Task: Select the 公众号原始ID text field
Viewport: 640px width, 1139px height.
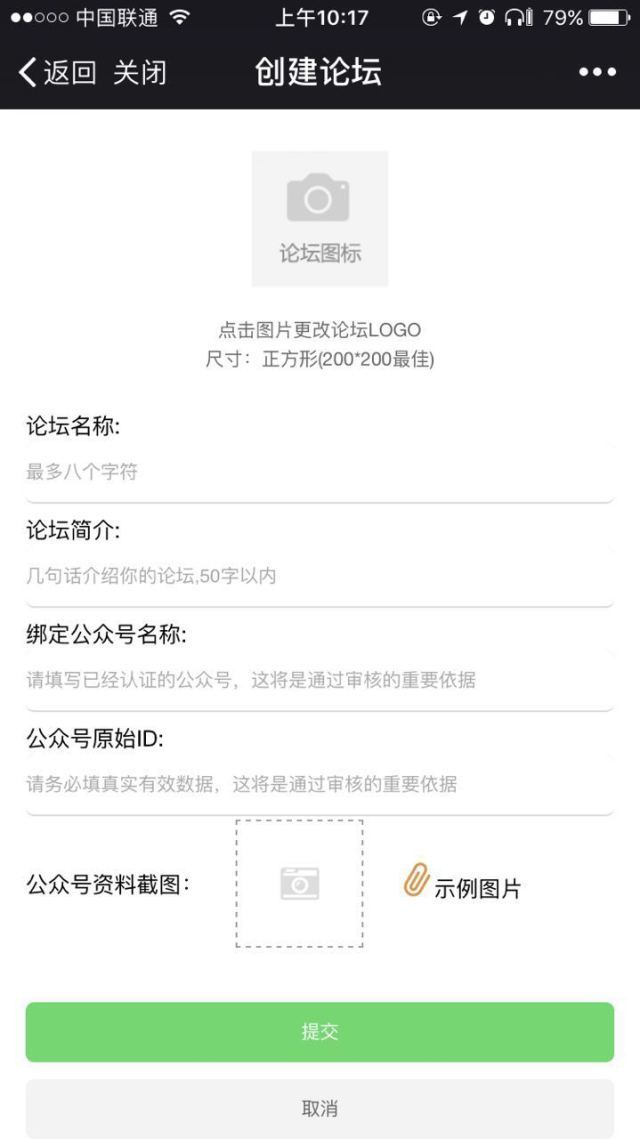Action: pyautogui.click(x=319, y=784)
